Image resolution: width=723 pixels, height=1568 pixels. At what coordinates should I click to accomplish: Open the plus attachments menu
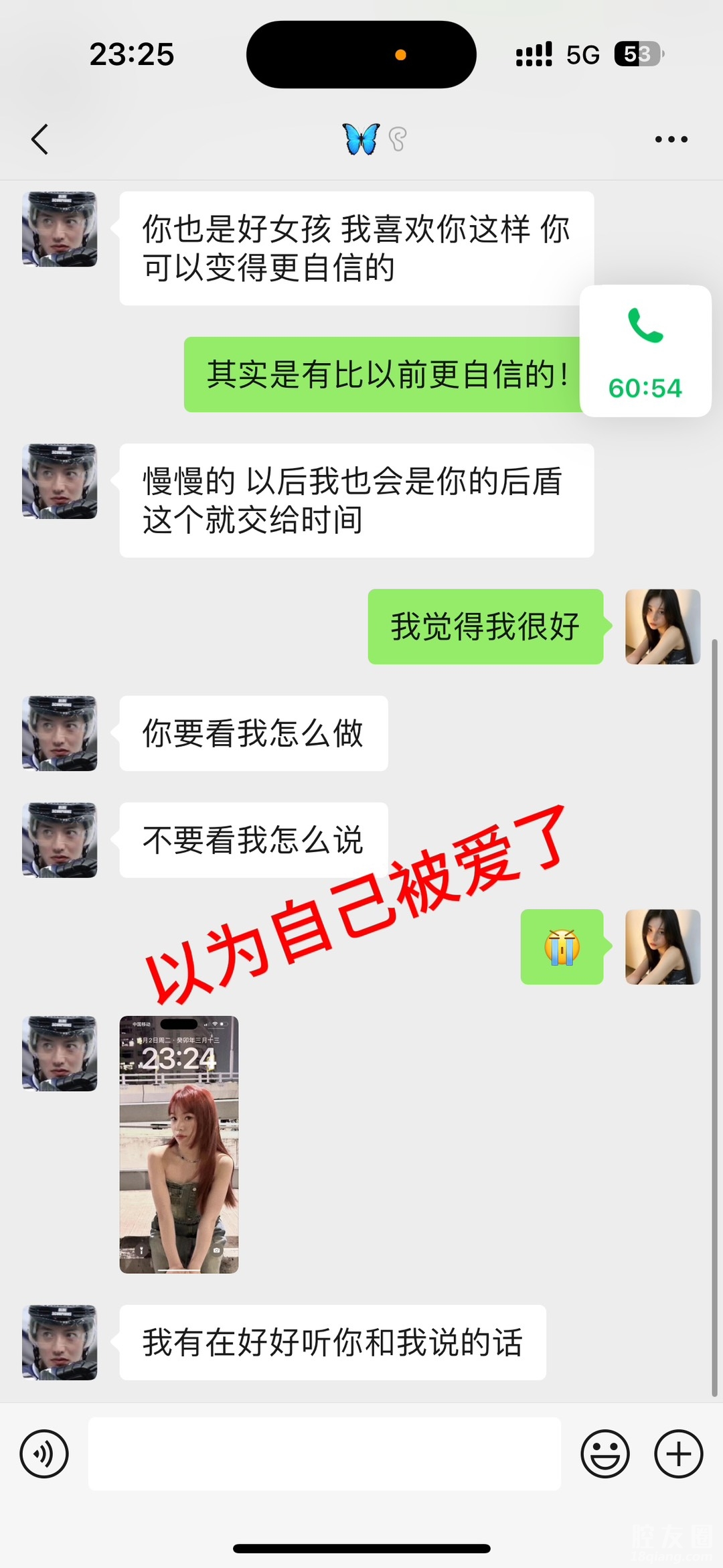pos(678,1453)
